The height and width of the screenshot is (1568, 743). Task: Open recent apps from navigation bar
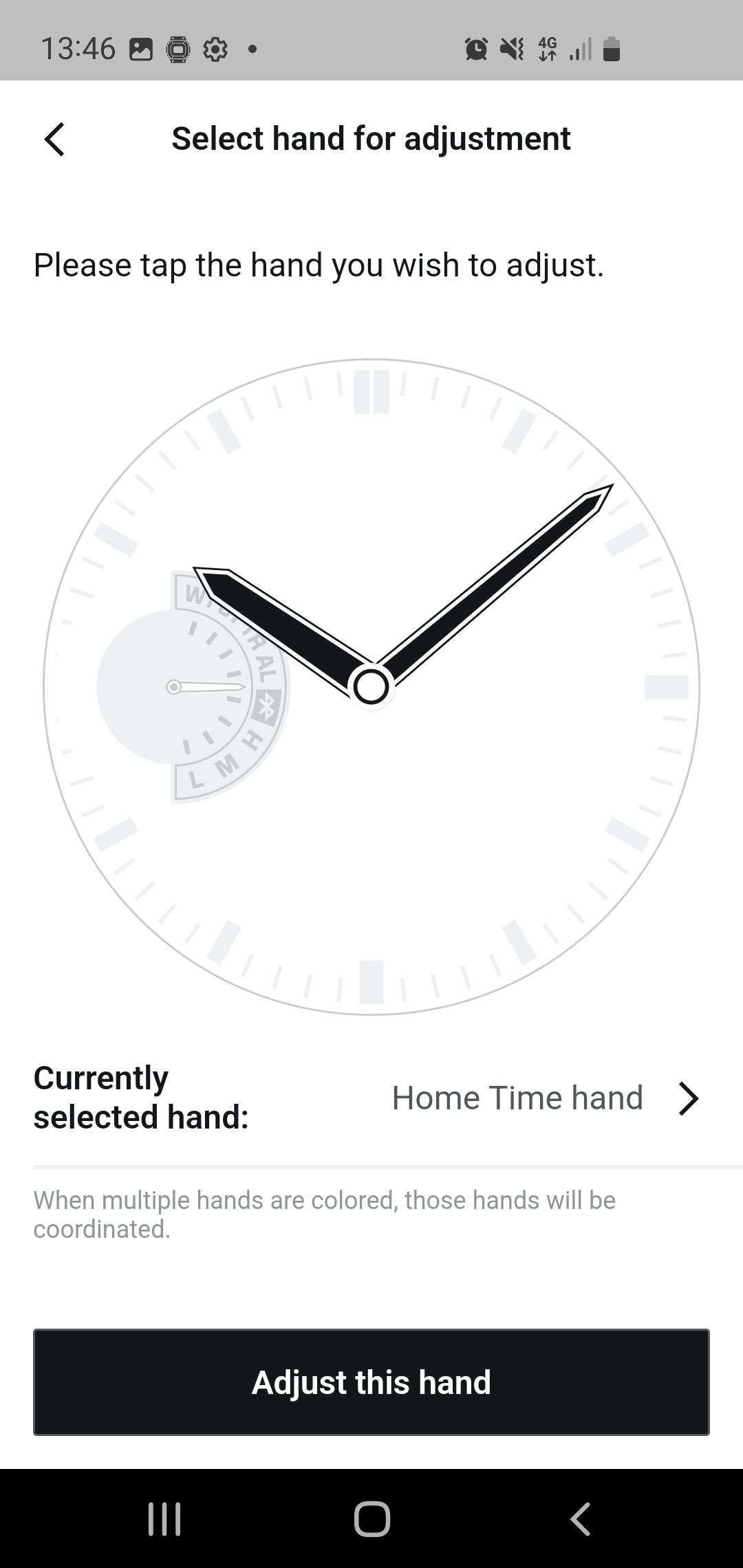pyautogui.click(x=164, y=1518)
